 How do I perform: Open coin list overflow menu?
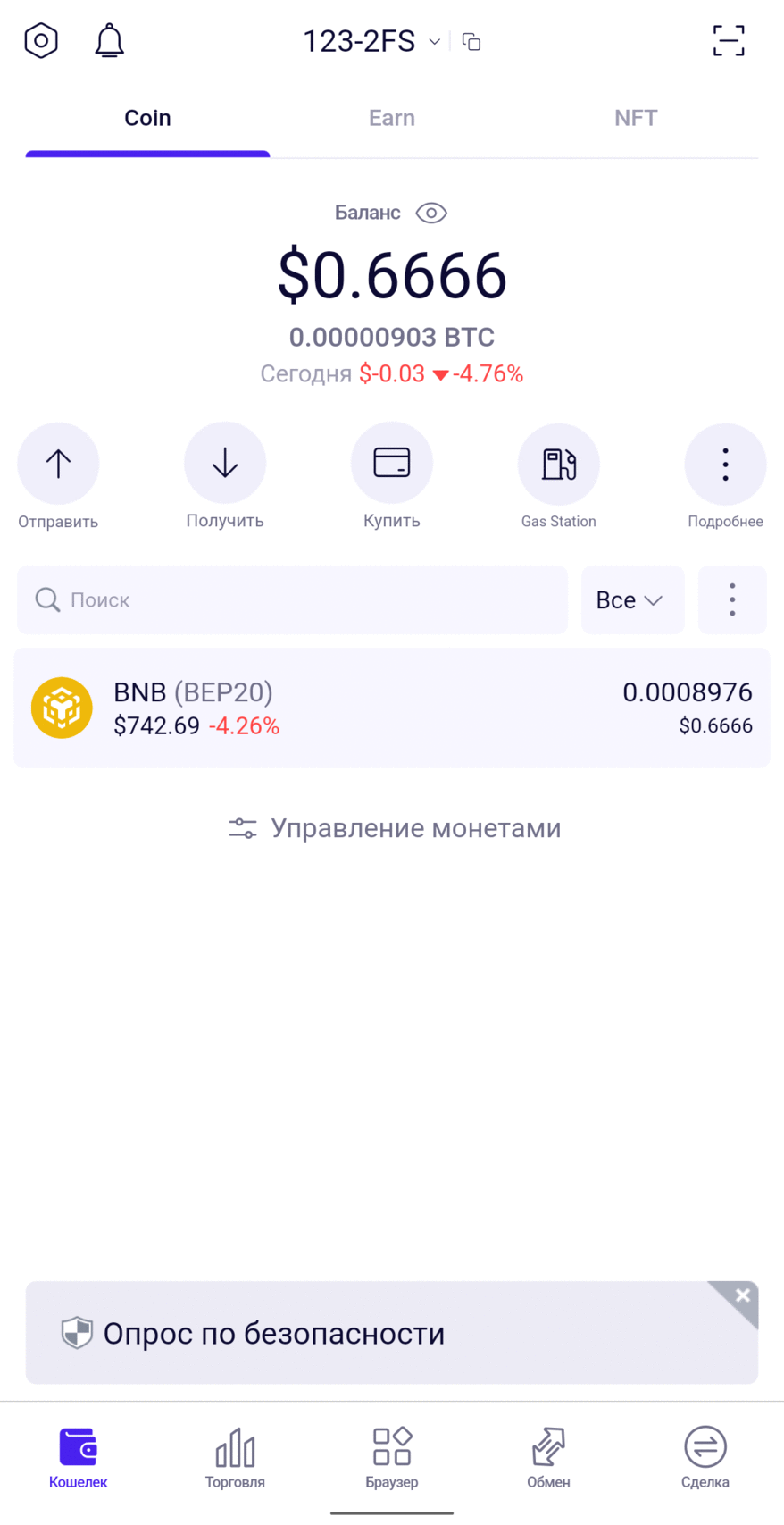[732, 600]
